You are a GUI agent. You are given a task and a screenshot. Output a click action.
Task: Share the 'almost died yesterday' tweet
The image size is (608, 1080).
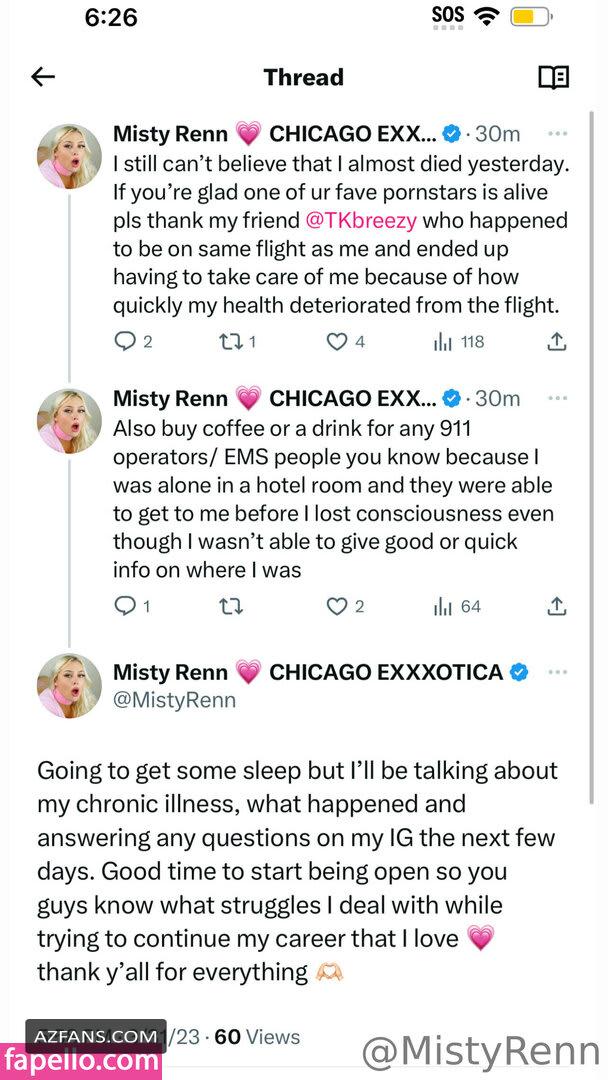click(556, 341)
